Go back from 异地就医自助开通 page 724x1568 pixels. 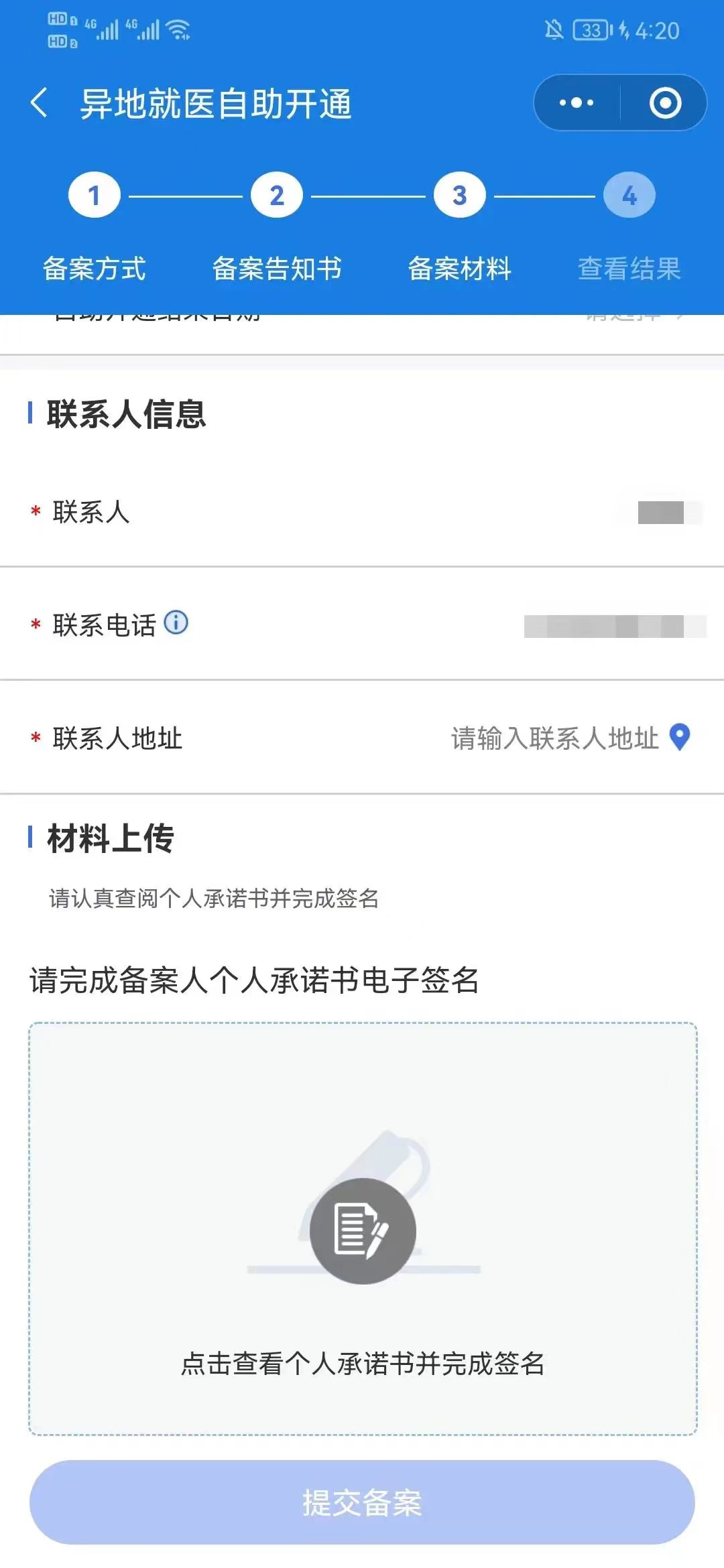click(x=40, y=103)
